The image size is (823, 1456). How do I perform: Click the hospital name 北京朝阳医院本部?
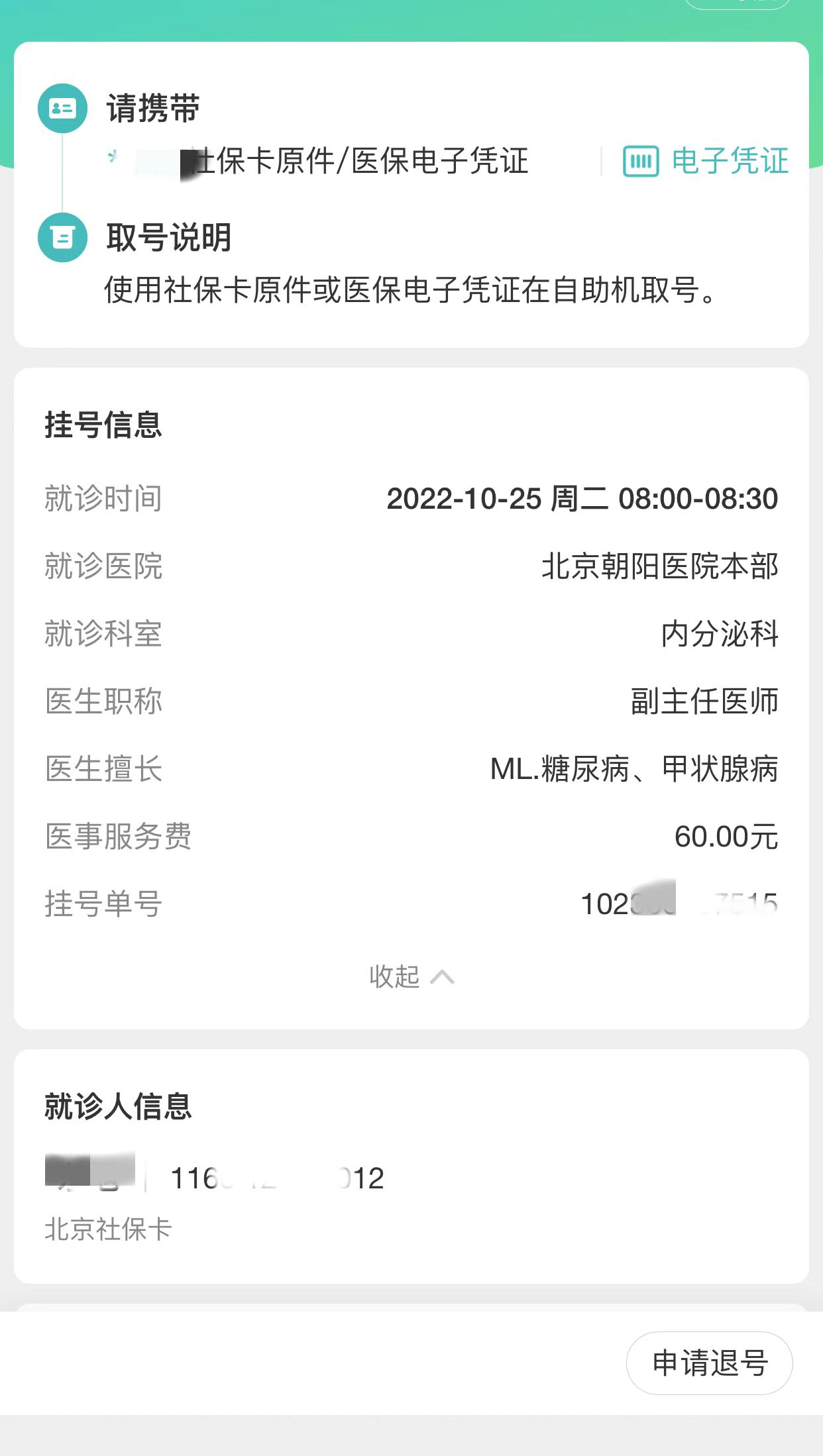point(661,566)
